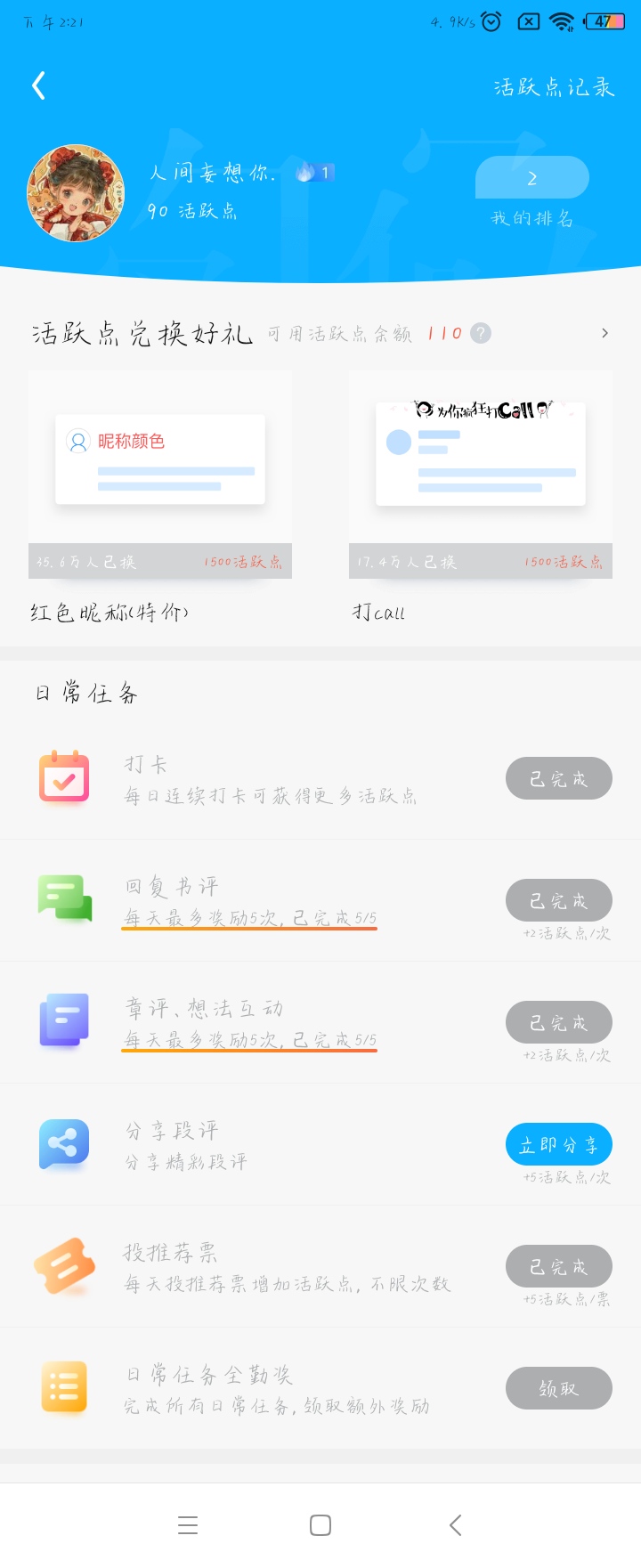Expand 活跃点兑换好礼 with the chevron
The image size is (641, 1568).
pyautogui.click(x=604, y=333)
